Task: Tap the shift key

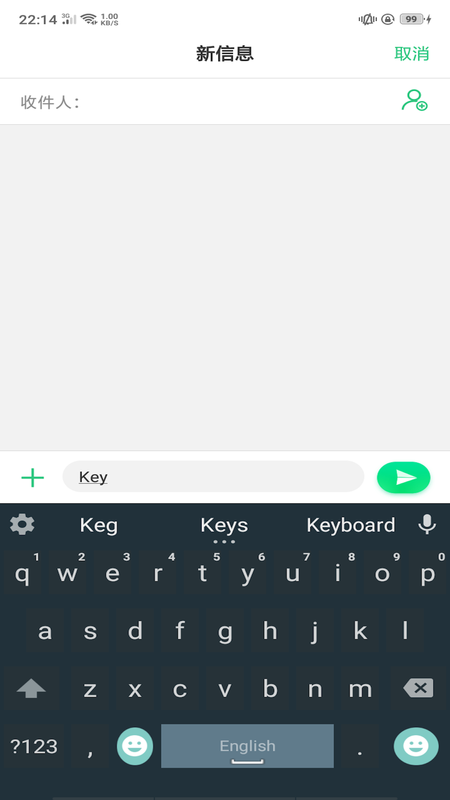Action: [x=31, y=688]
